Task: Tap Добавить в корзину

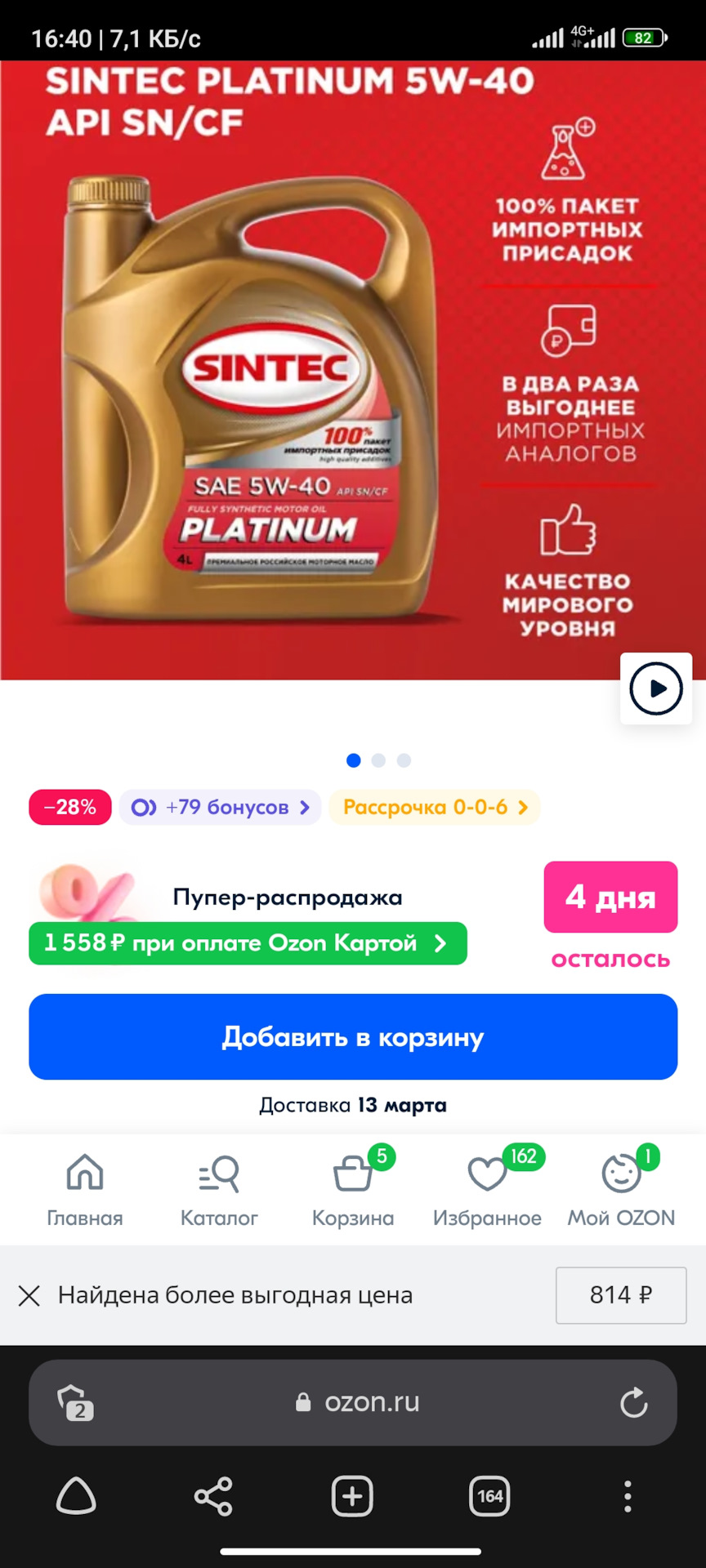Action: 353,1036
